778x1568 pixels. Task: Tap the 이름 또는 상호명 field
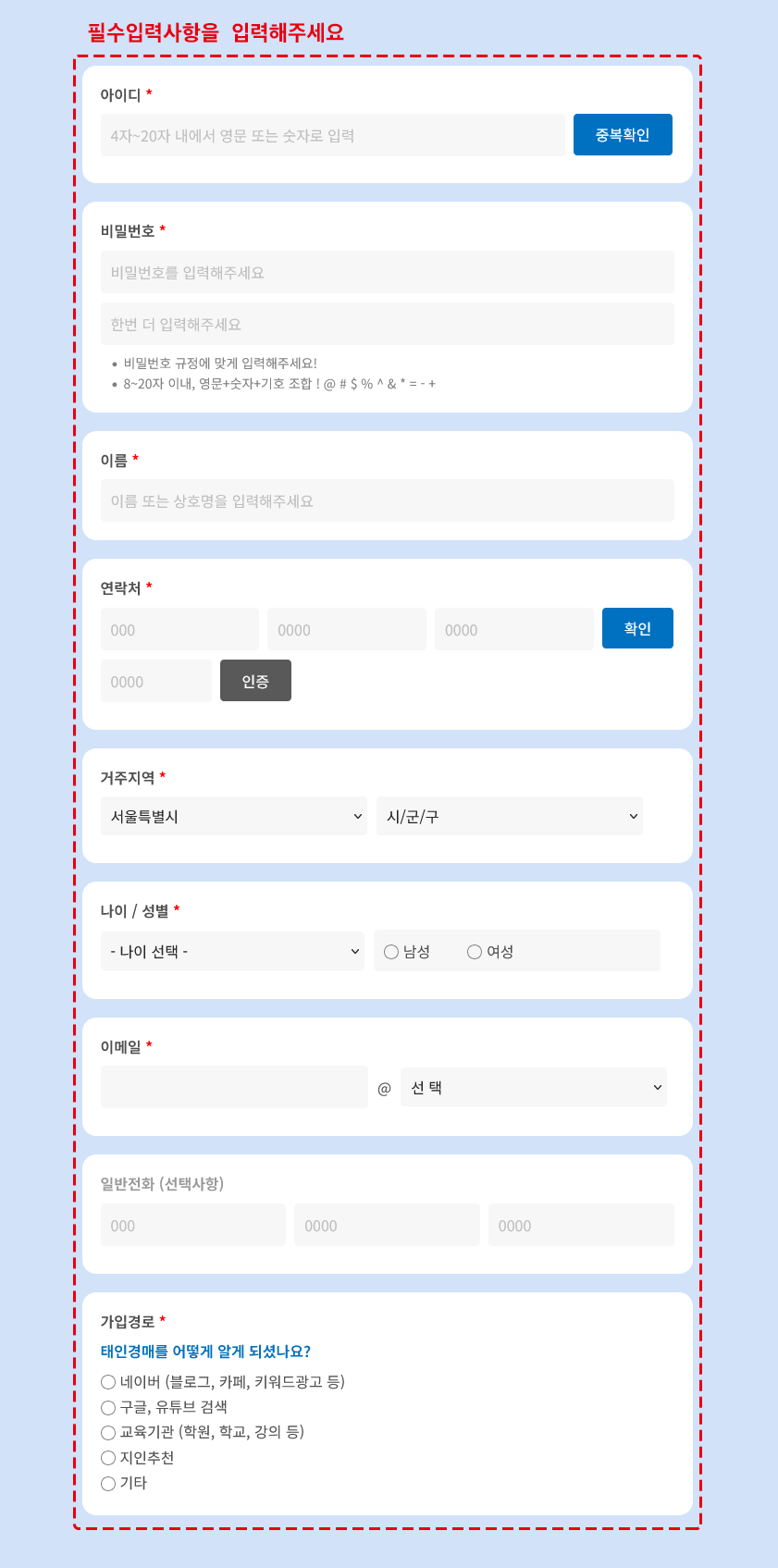[387, 500]
